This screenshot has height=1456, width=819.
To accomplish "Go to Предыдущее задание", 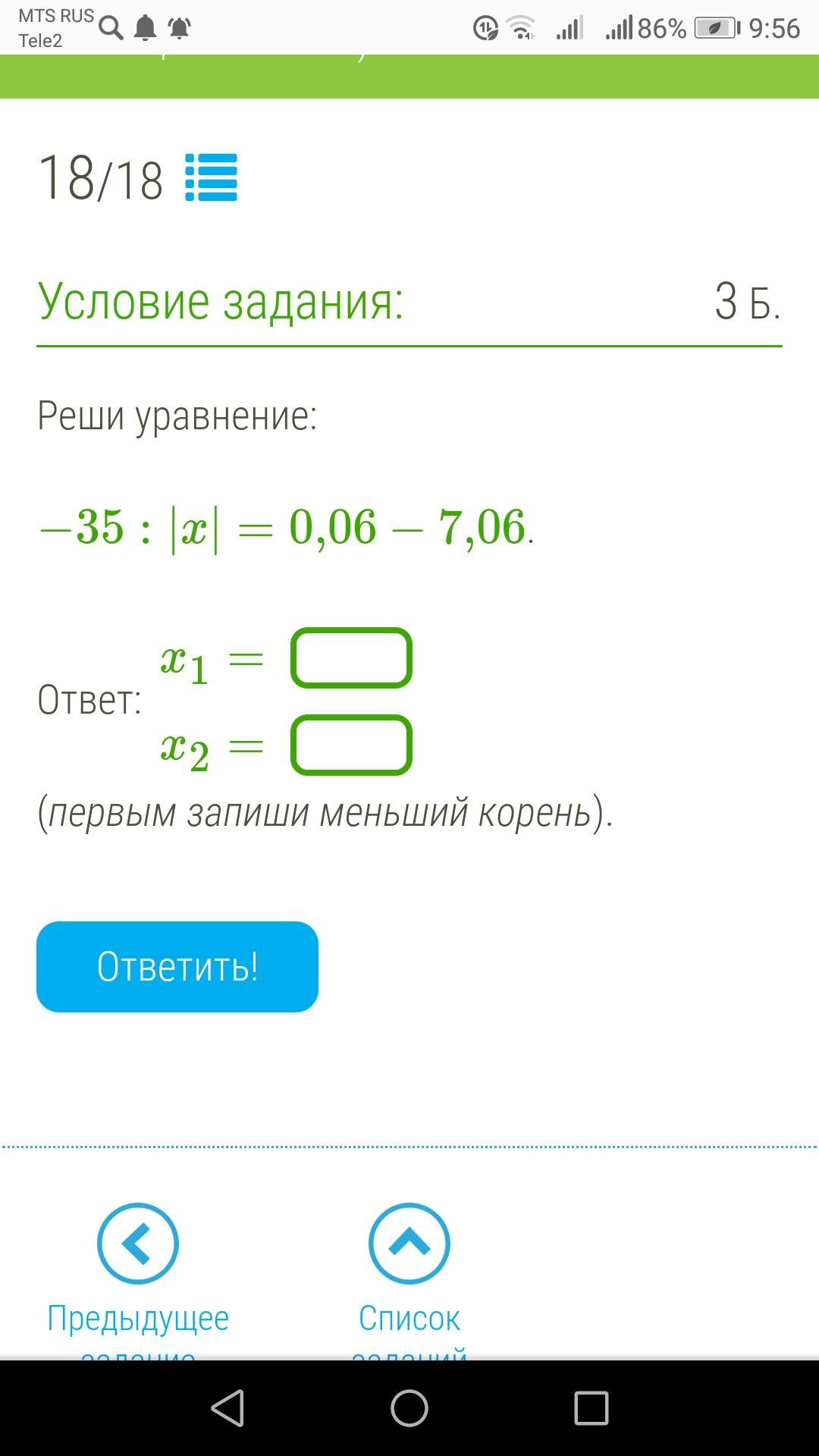I will pos(138,1244).
